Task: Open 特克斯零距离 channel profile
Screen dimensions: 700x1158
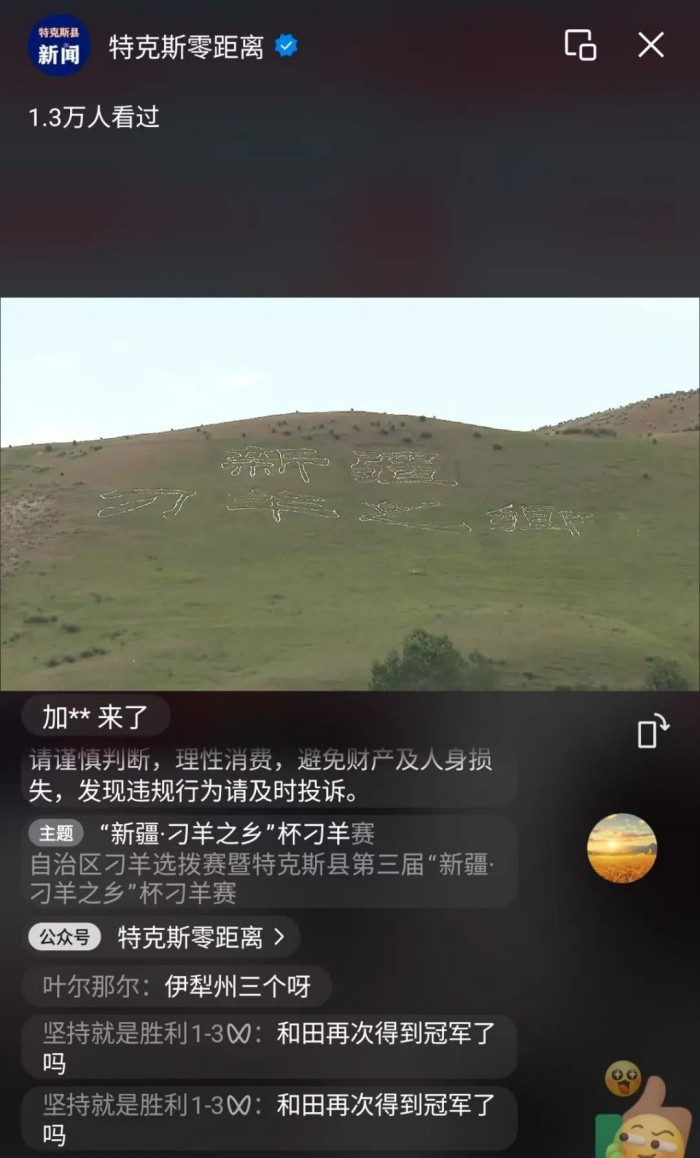Action: pos(186,47)
